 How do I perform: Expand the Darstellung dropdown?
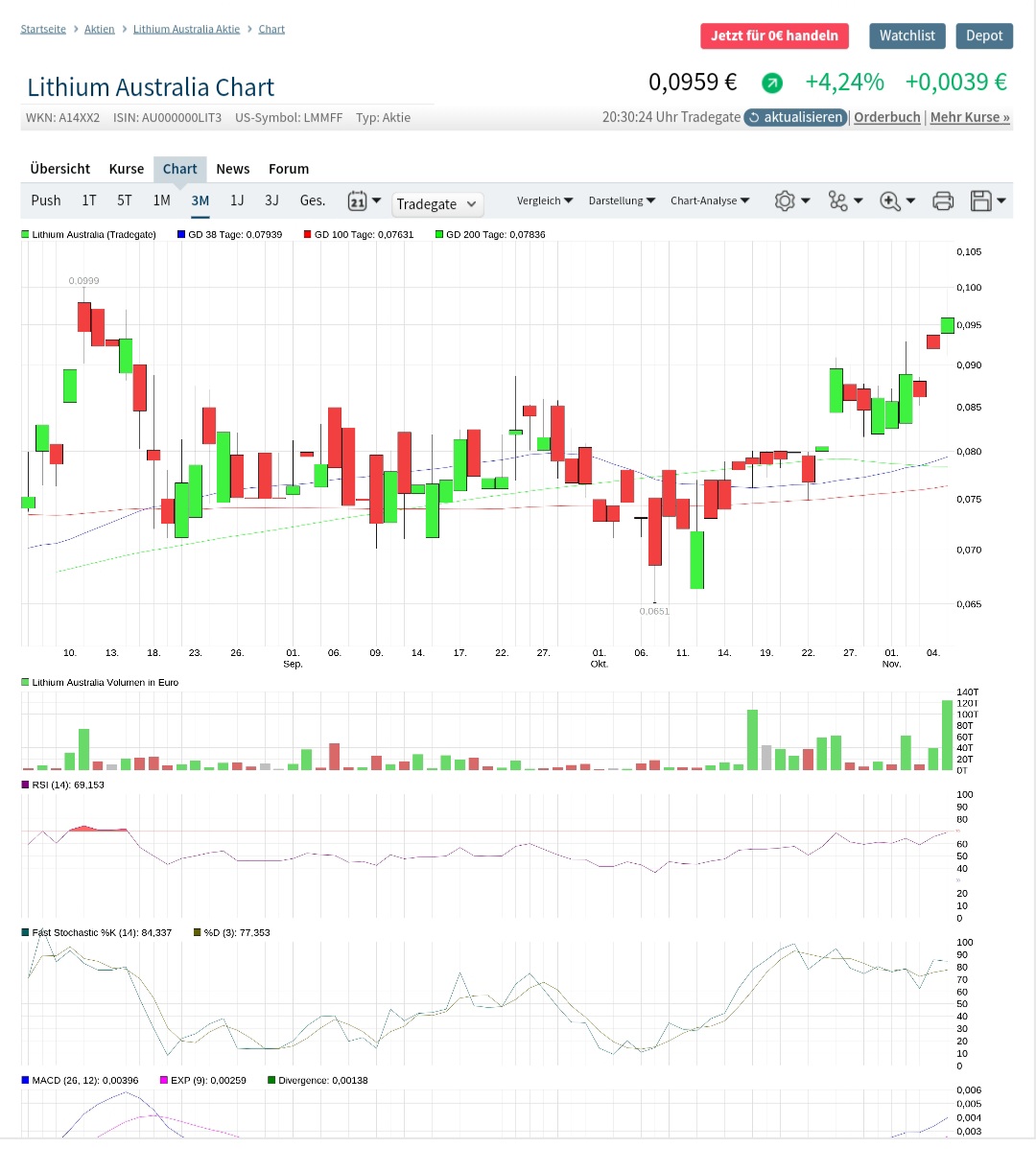[622, 200]
